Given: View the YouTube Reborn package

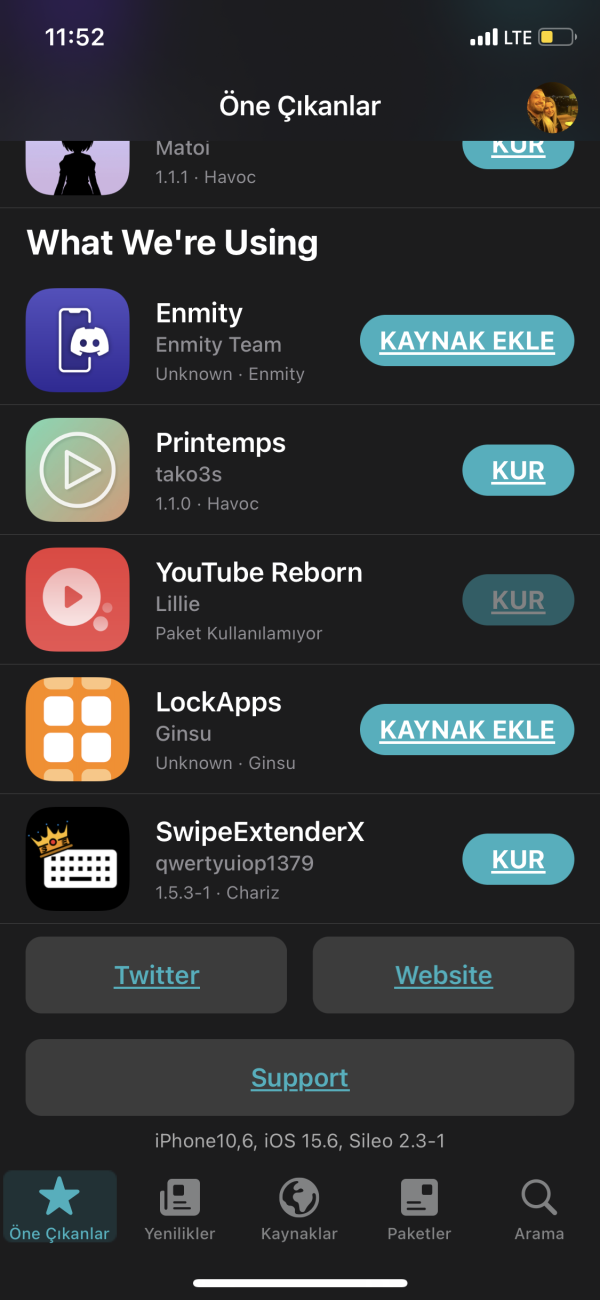Looking at the screenshot, I should click(240, 601).
